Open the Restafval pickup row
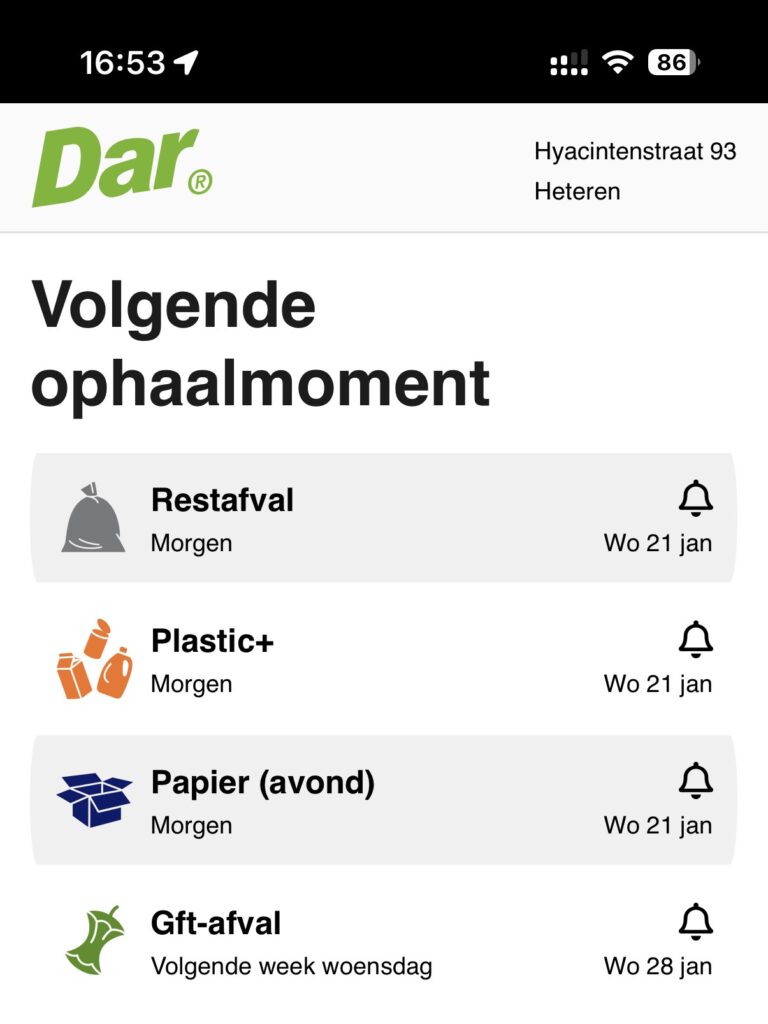 [380, 518]
